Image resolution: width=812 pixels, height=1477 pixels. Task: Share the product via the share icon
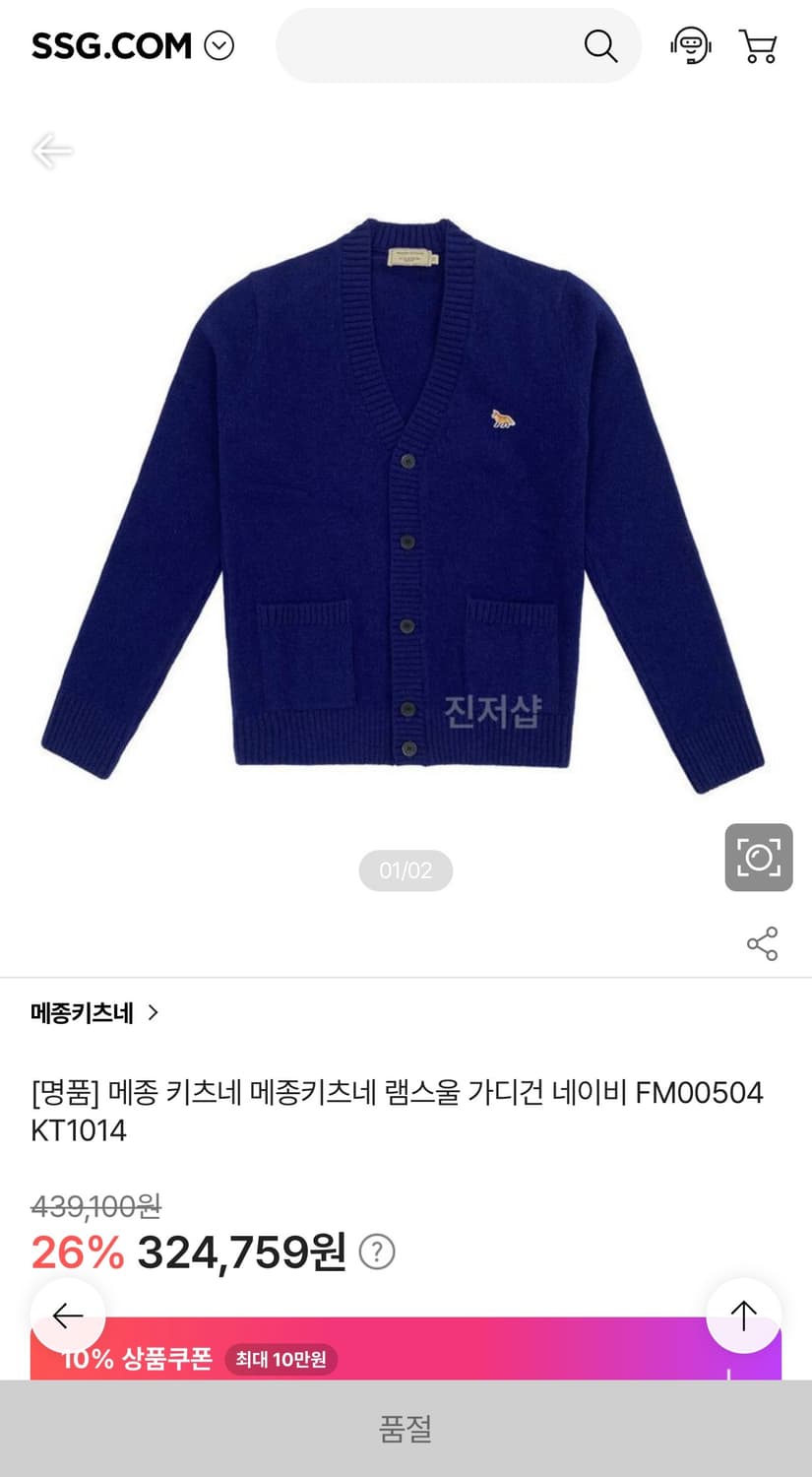coord(760,943)
